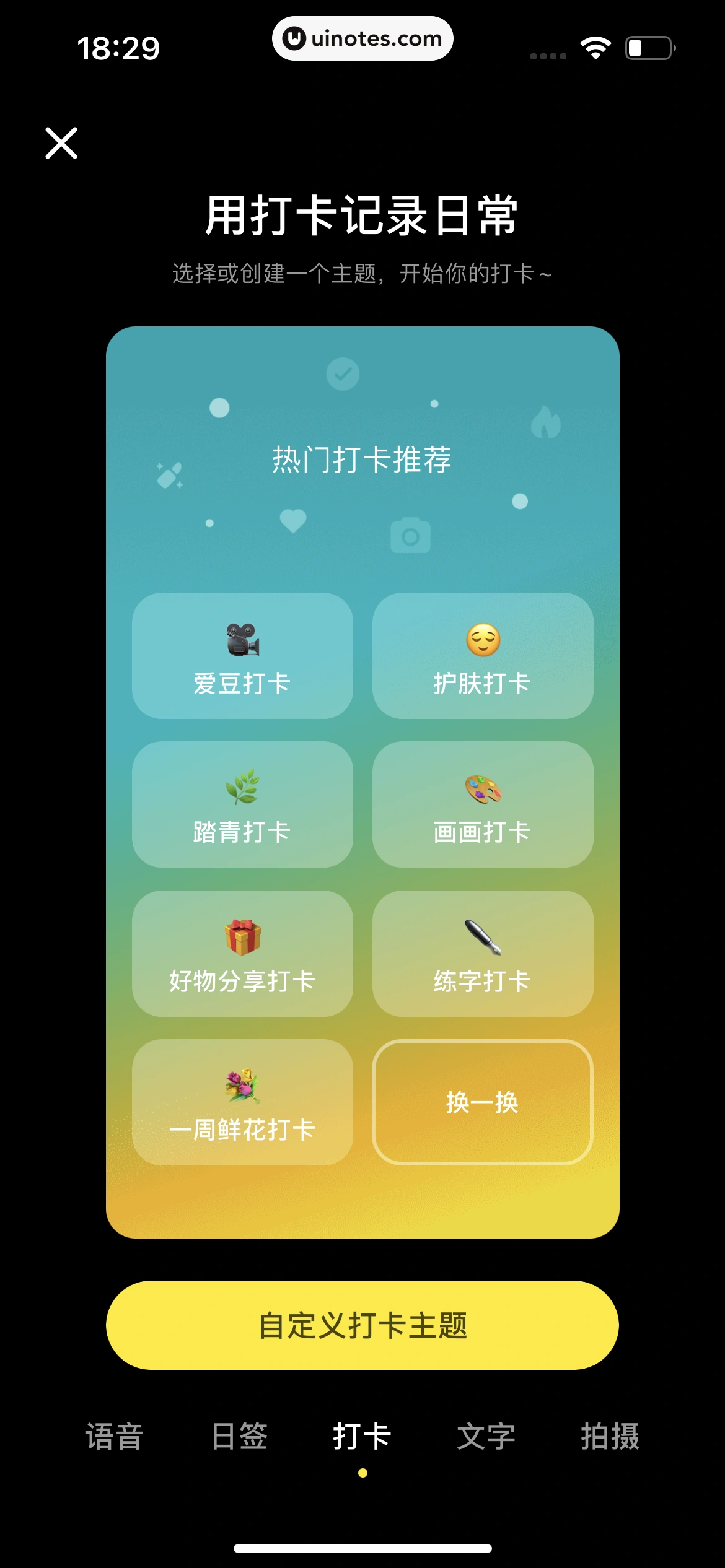Select the 一周鲜花打卡 theme
725x1568 pixels.
coord(242,1102)
